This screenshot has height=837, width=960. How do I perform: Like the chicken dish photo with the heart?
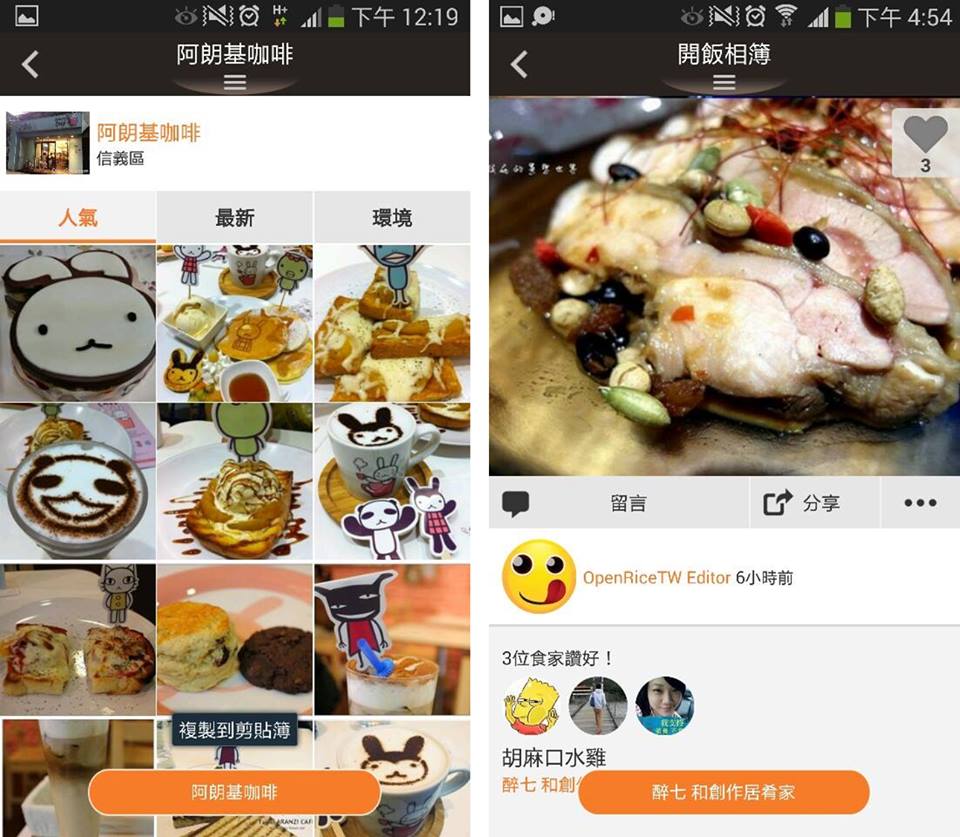[x=924, y=142]
